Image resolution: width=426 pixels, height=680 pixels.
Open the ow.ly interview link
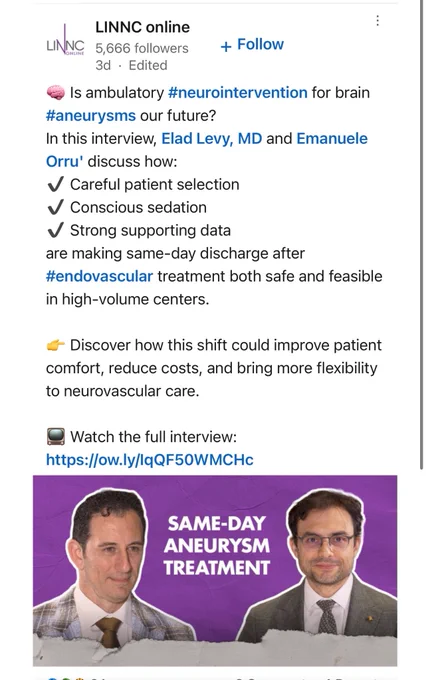150,460
